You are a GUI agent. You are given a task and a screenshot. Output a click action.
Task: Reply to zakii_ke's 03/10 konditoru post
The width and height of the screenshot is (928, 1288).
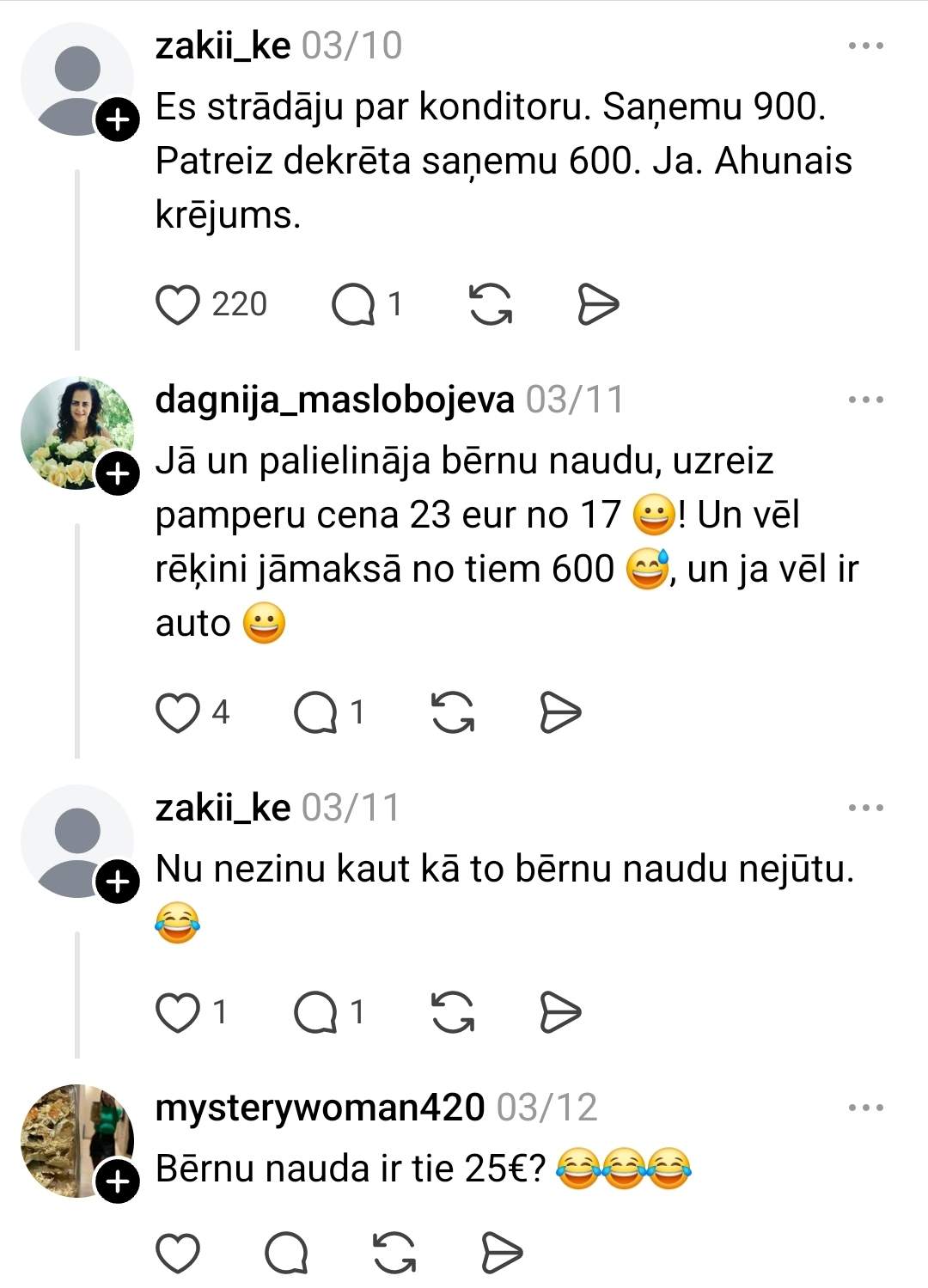[x=353, y=305]
